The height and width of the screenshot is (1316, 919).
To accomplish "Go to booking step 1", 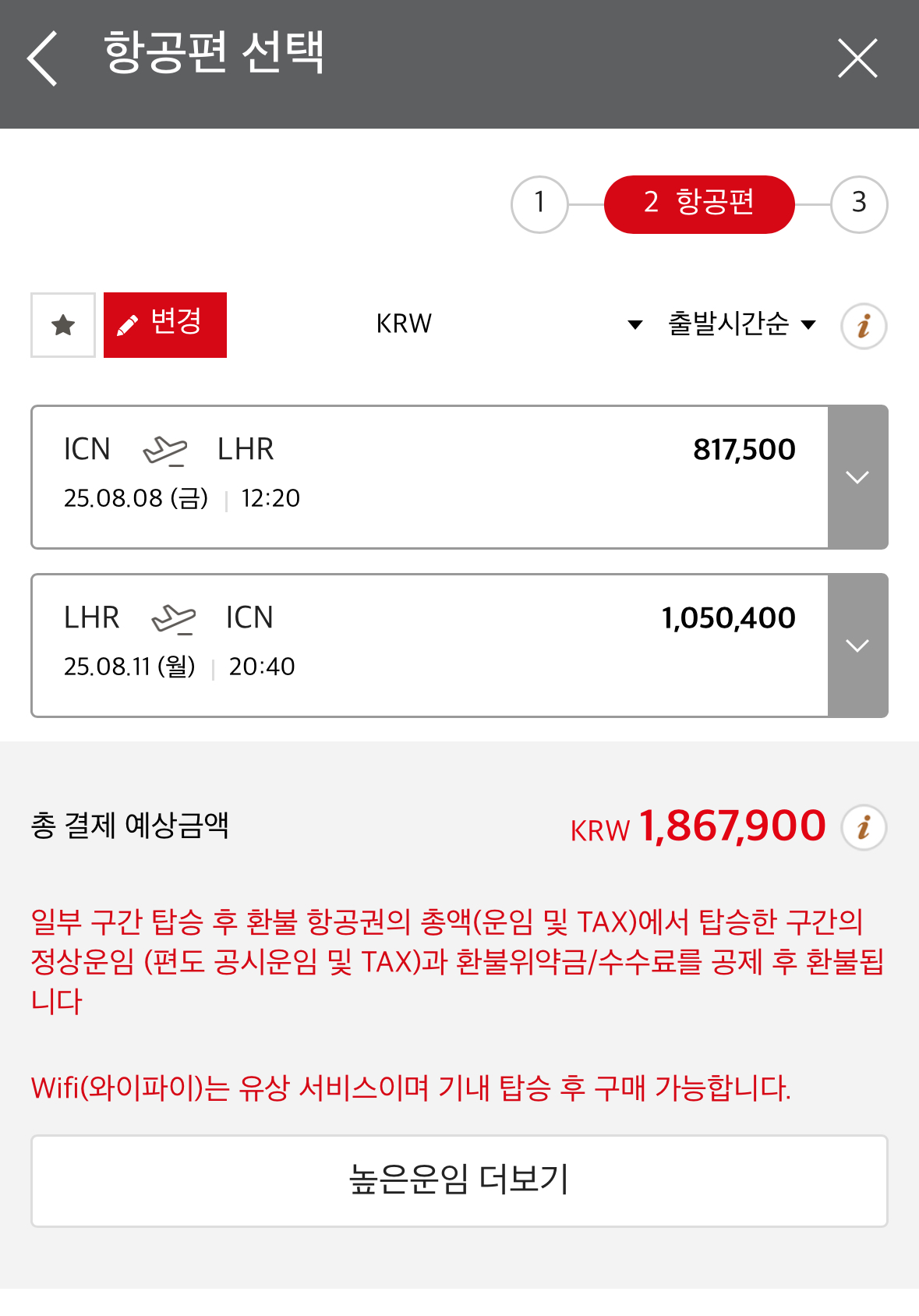I will pos(539,204).
